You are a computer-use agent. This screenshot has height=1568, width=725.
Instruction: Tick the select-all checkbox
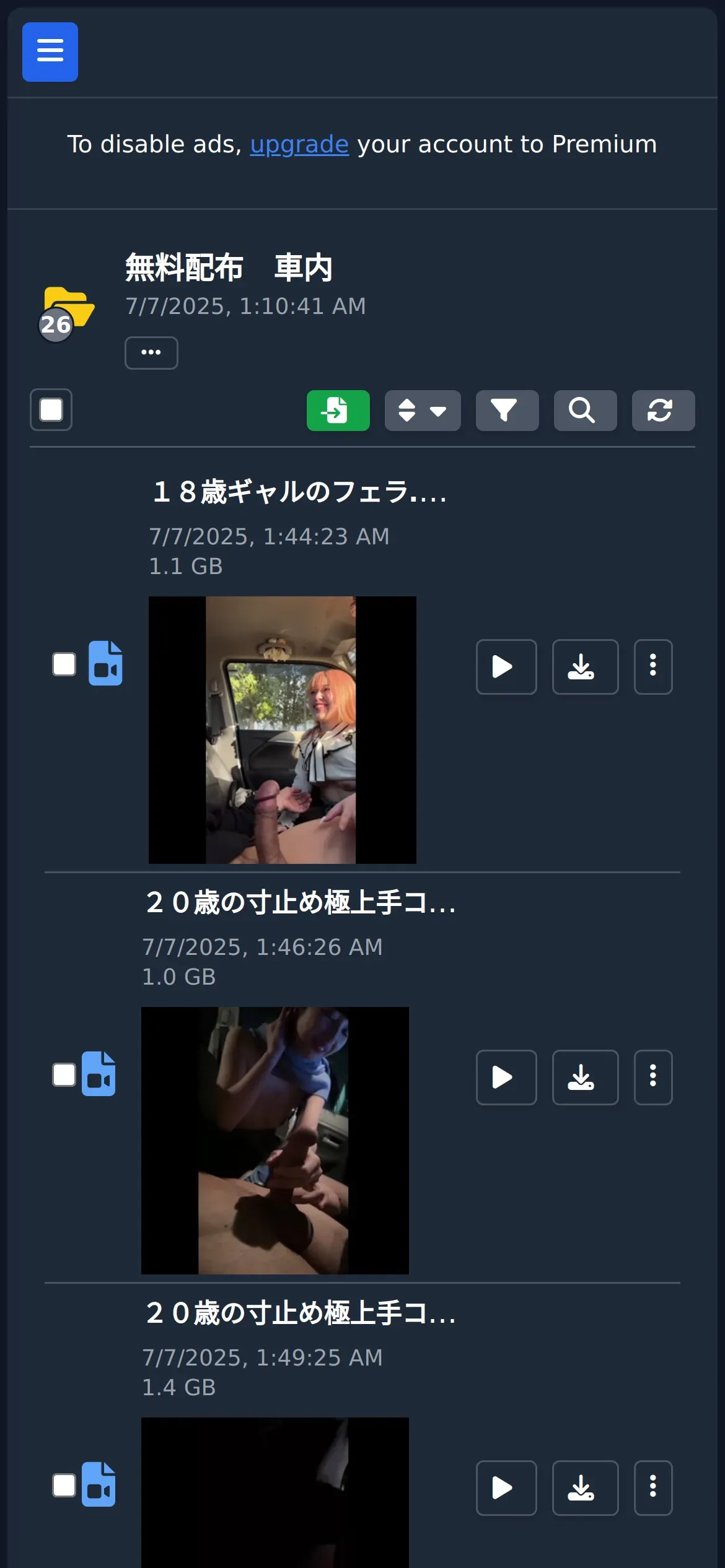click(51, 410)
